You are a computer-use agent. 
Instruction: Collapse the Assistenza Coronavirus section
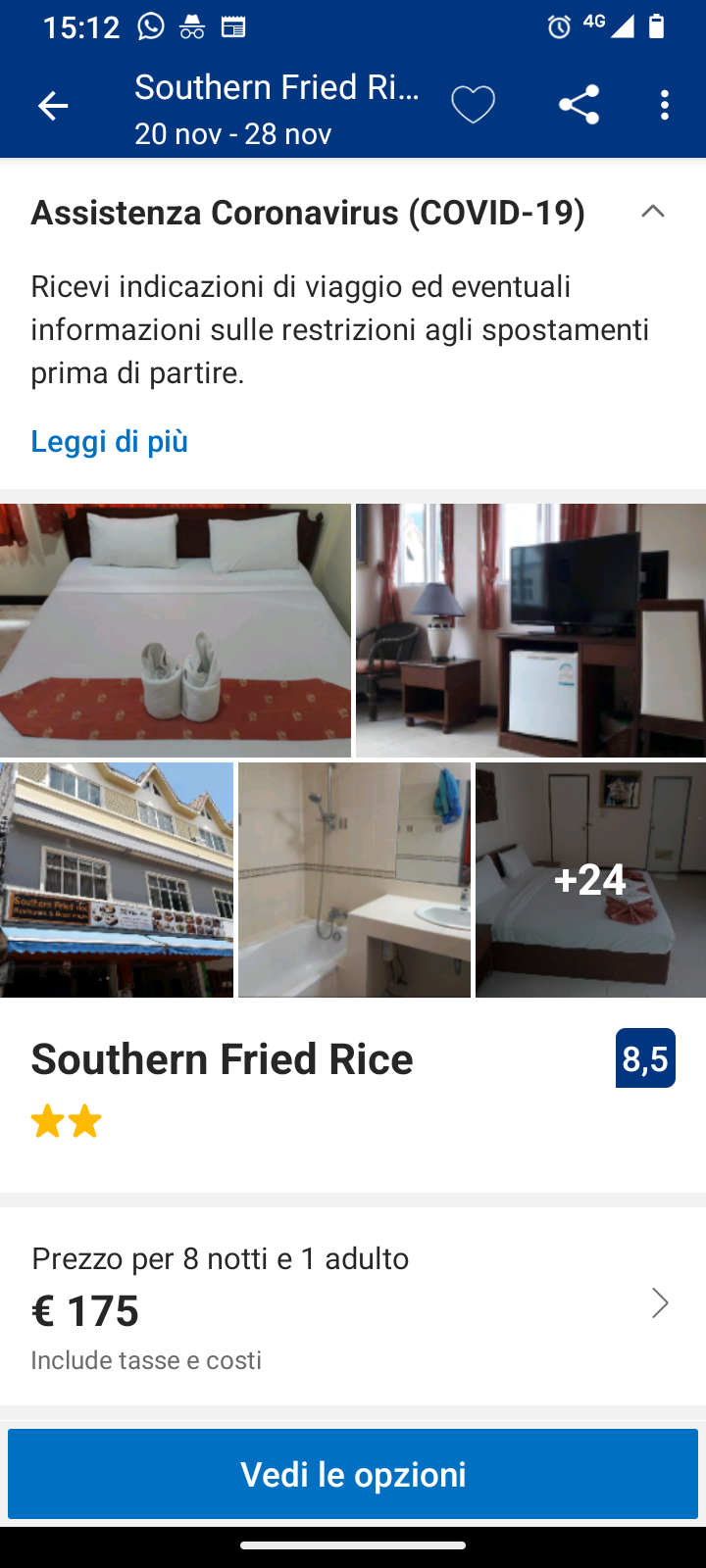(x=652, y=212)
